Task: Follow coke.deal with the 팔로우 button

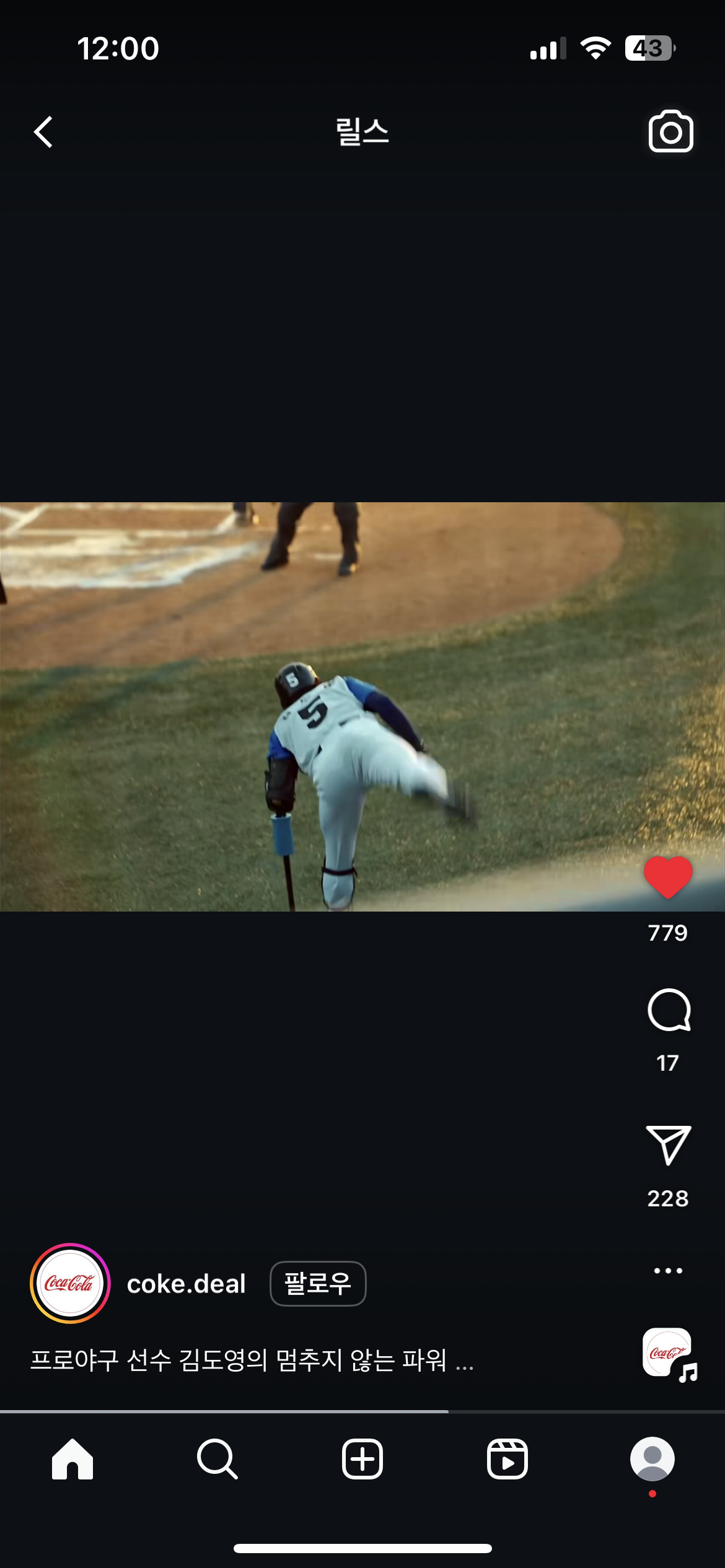Action: (317, 1283)
